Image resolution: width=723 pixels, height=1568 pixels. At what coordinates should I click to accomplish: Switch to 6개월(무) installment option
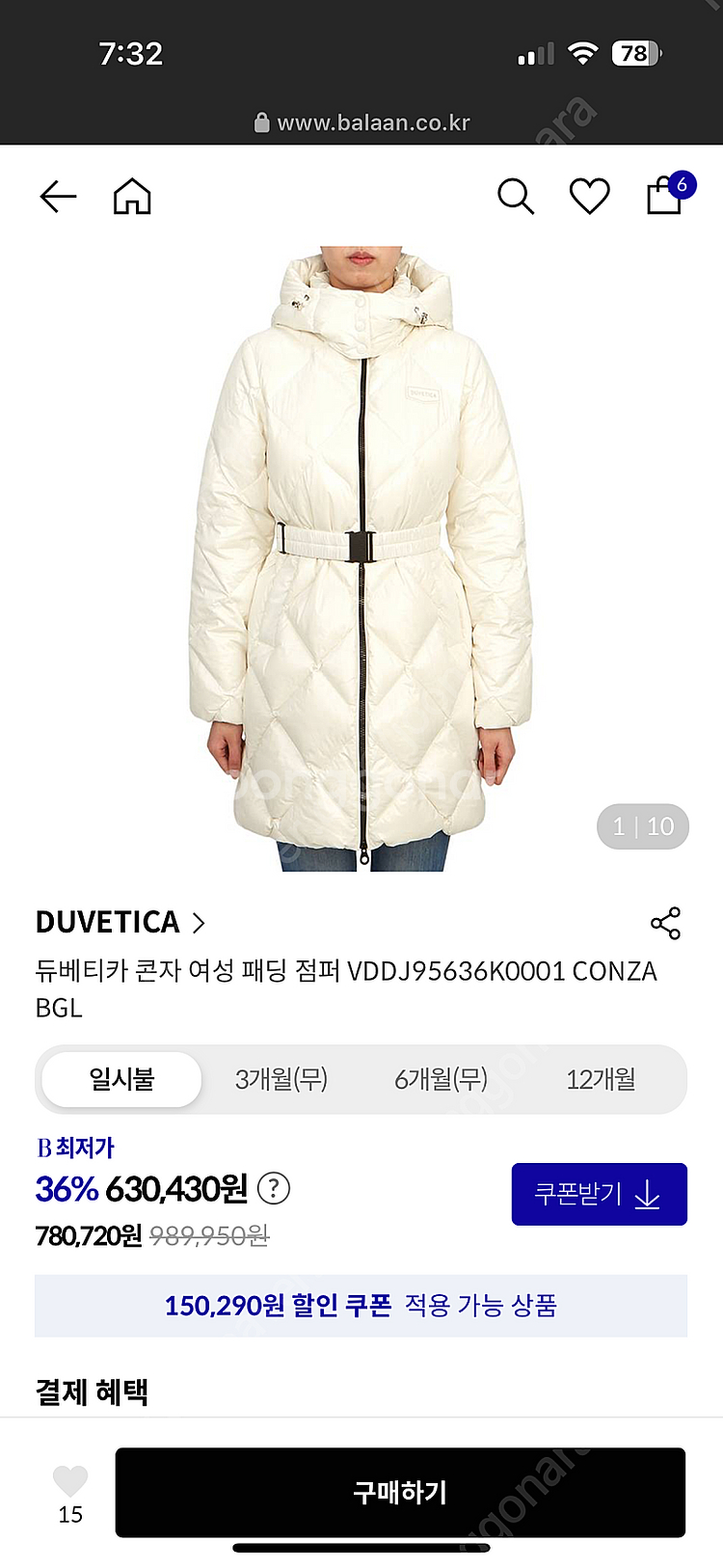point(441,1079)
